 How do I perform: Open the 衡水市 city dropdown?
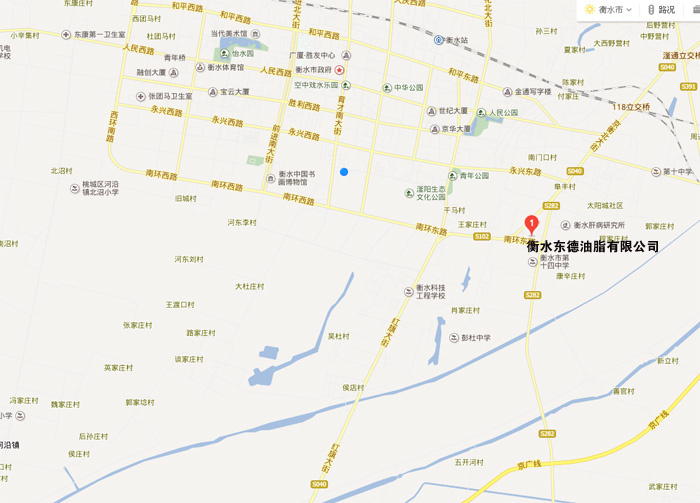click(x=608, y=9)
